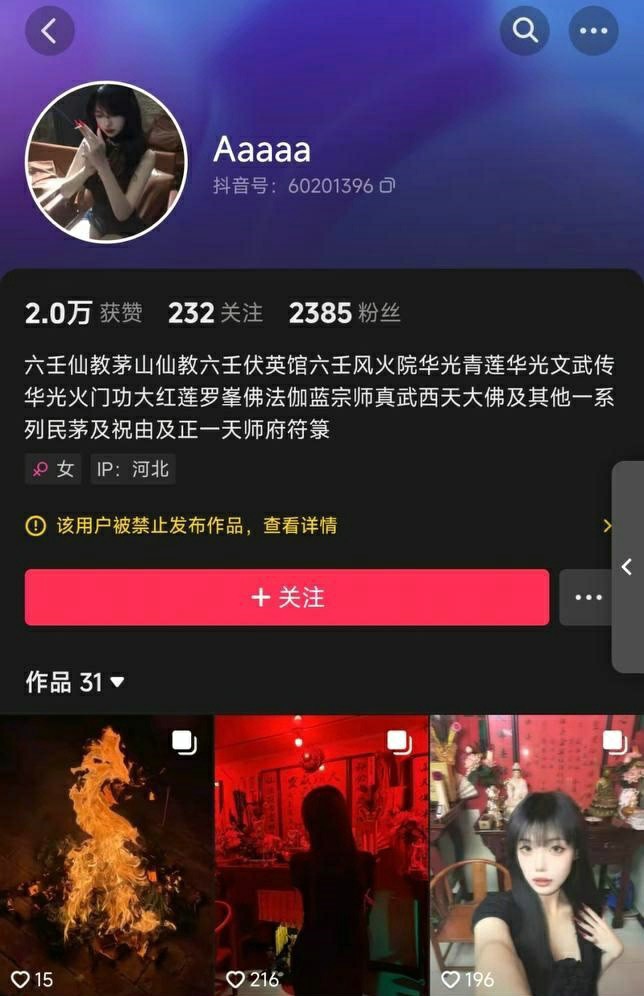Open search on this profile
The height and width of the screenshot is (996, 644).
point(525,31)
